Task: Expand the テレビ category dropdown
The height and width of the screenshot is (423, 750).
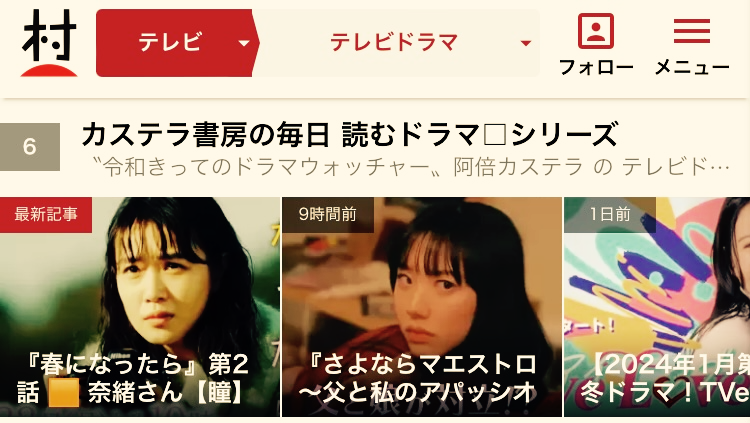Action: coord(175,43)
